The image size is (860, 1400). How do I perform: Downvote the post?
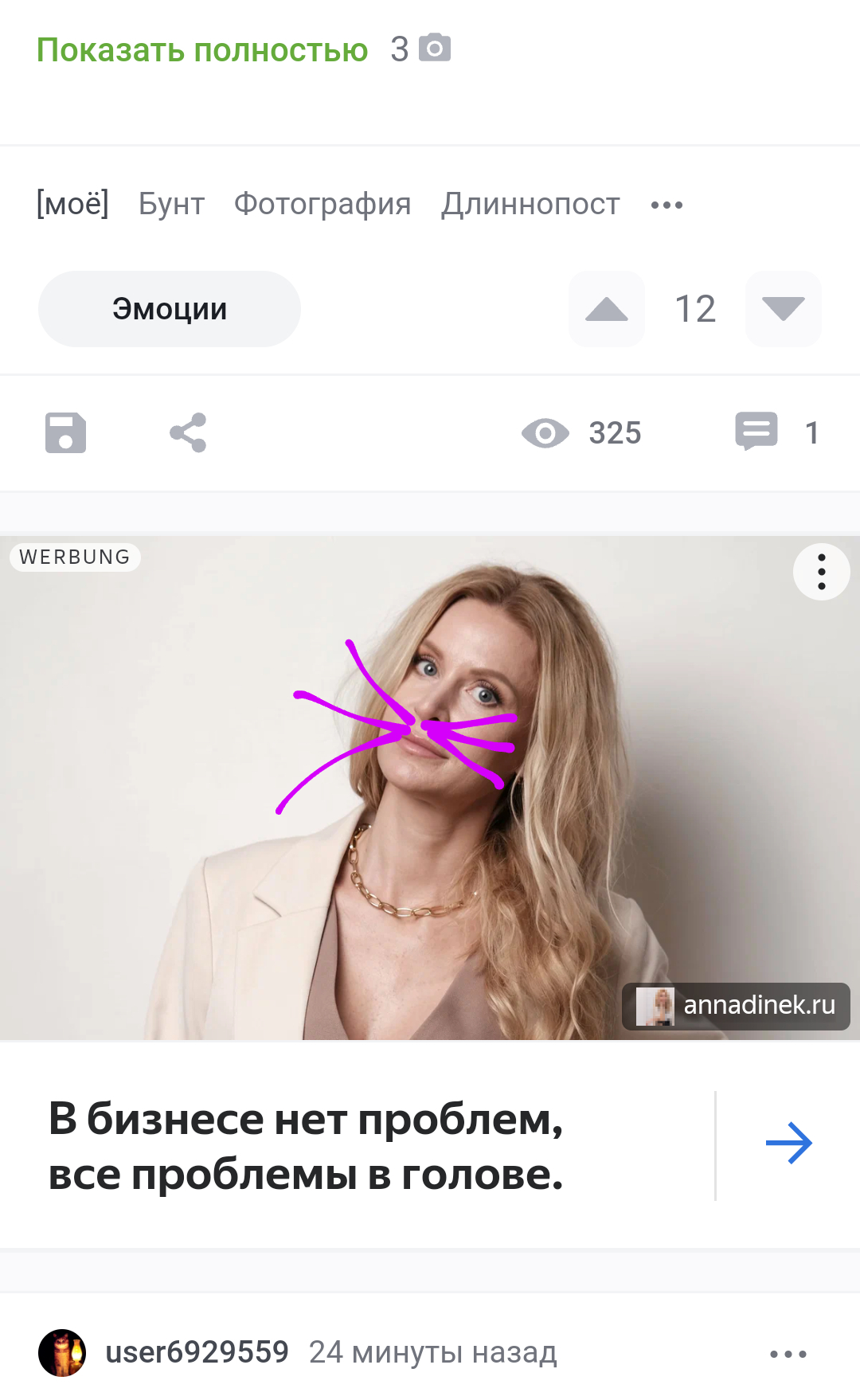click(783, 309)
